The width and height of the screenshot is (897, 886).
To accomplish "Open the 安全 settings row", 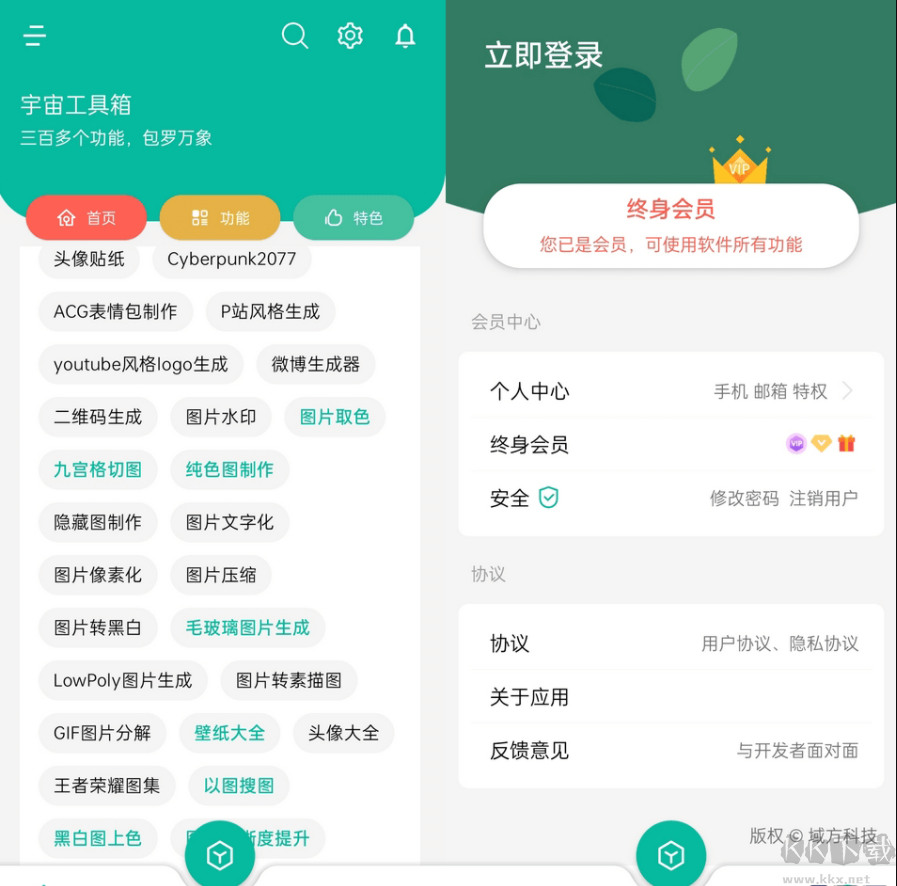I will (x=671, y=498).
